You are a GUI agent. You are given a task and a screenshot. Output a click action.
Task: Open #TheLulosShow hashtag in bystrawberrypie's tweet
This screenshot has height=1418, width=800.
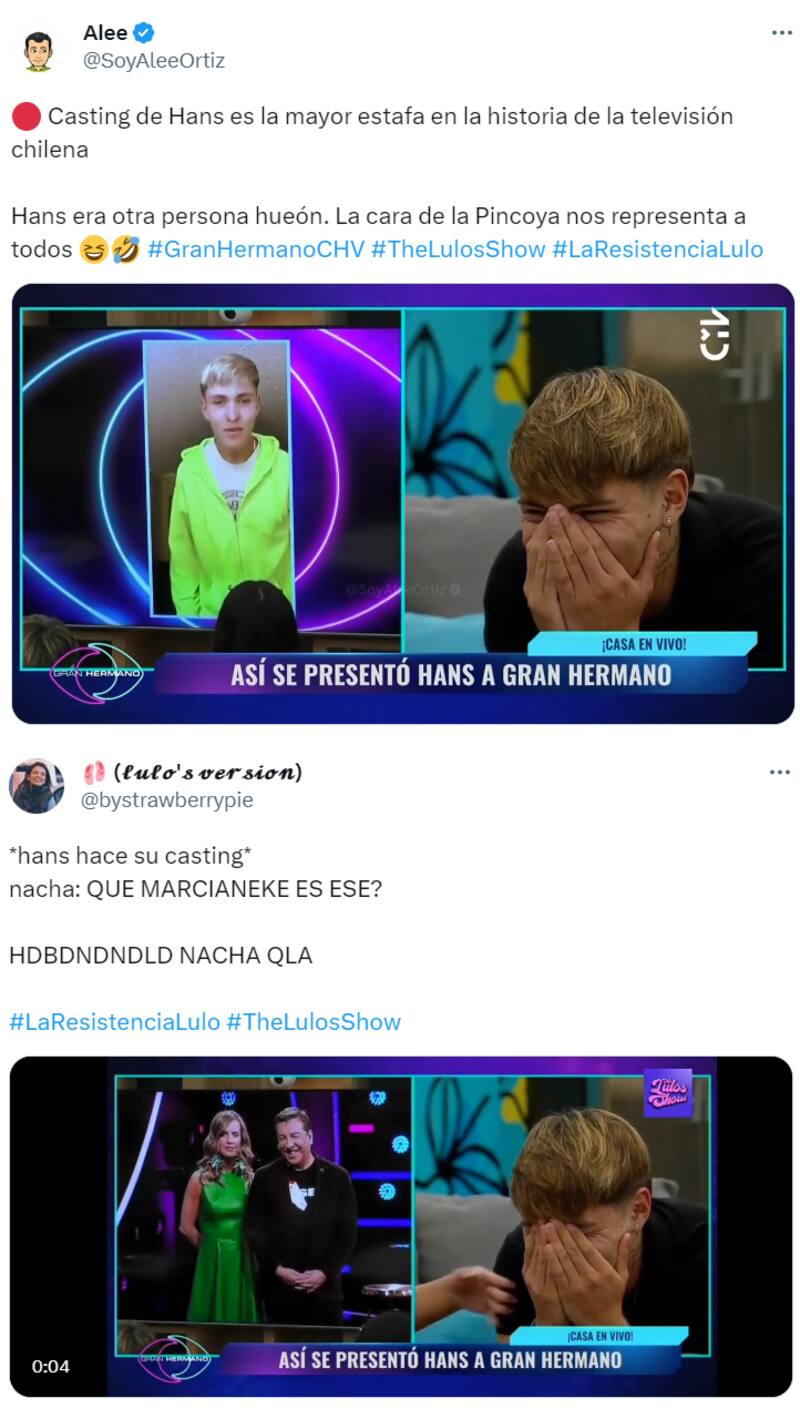click(313, 1022)
